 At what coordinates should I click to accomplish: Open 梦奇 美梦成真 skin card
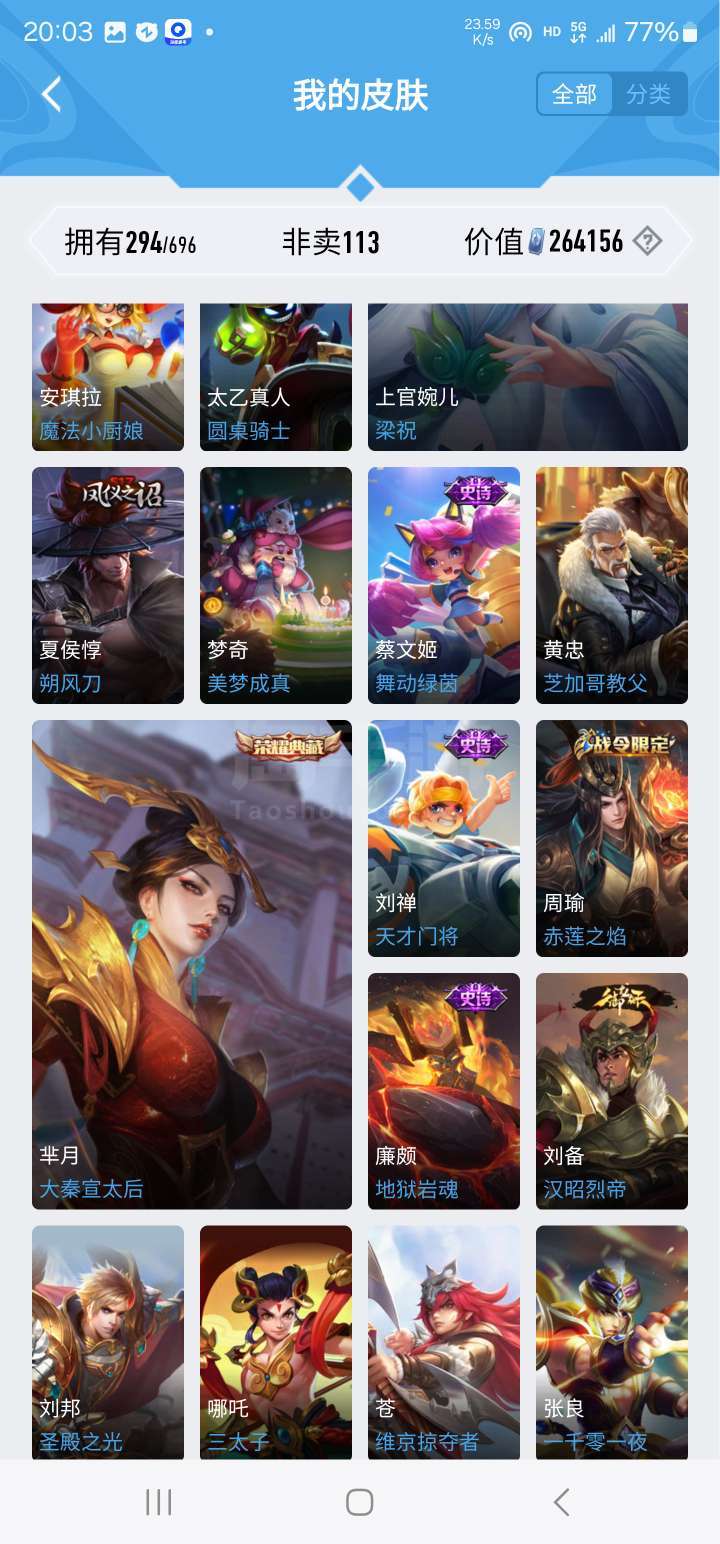click(276, 585)
